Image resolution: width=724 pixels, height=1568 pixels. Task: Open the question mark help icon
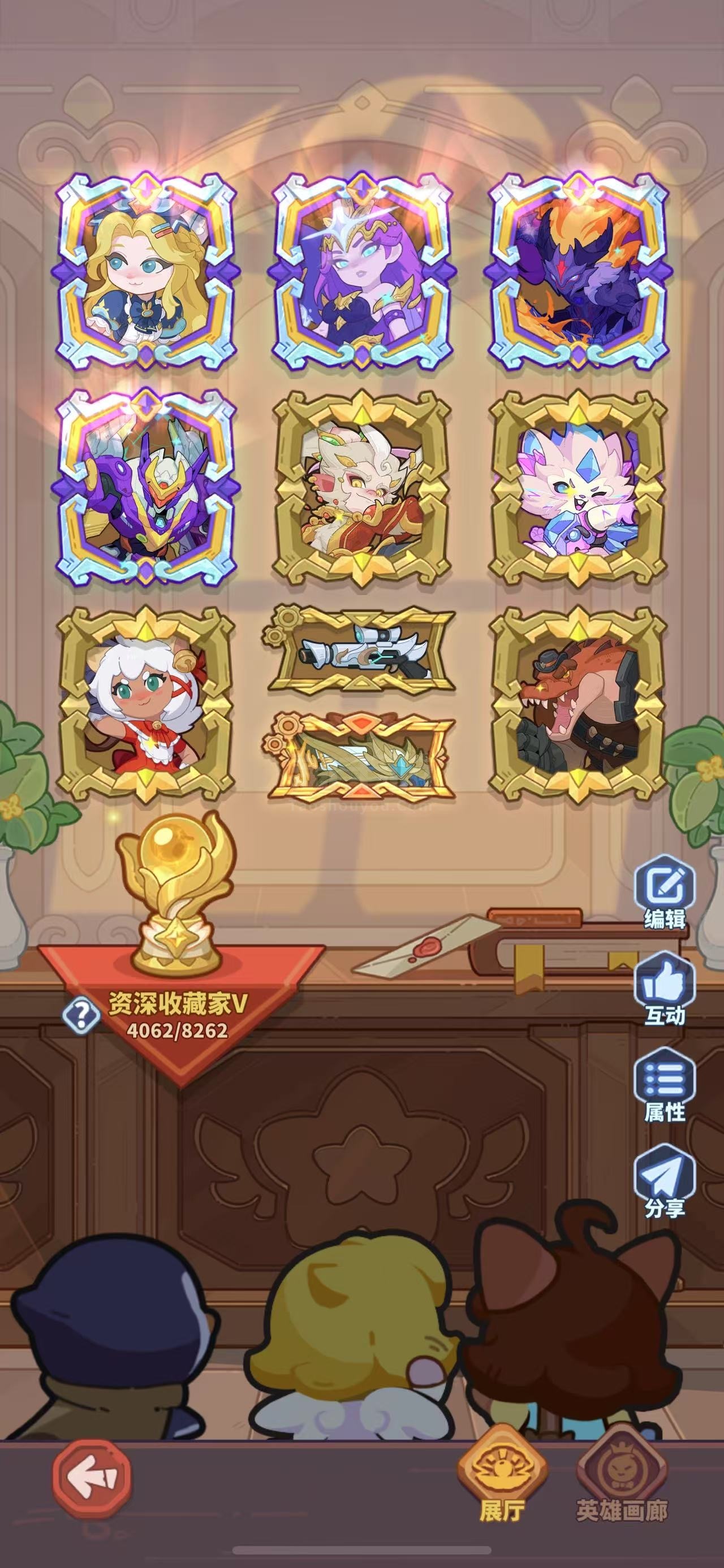(82, 1014)
